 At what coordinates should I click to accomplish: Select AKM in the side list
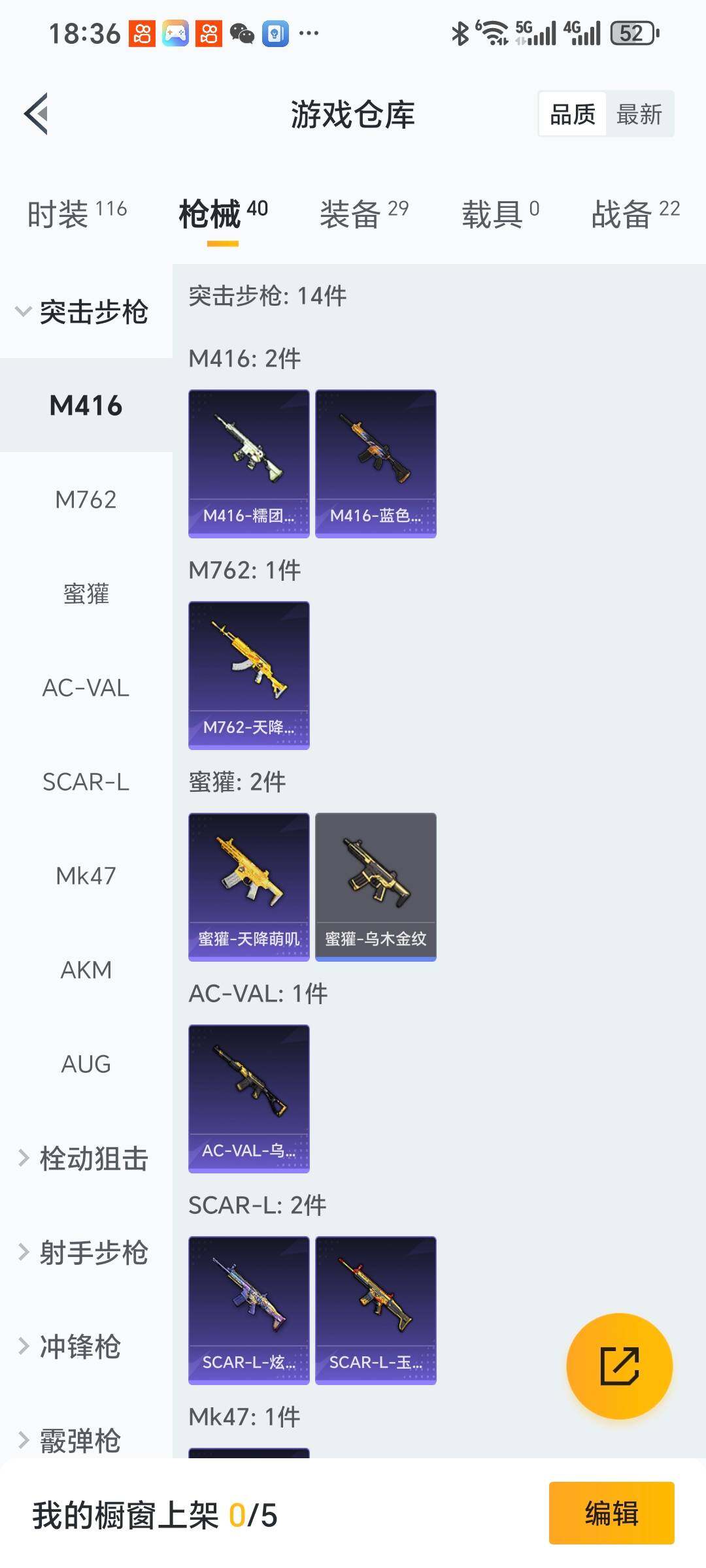[86, 970]
